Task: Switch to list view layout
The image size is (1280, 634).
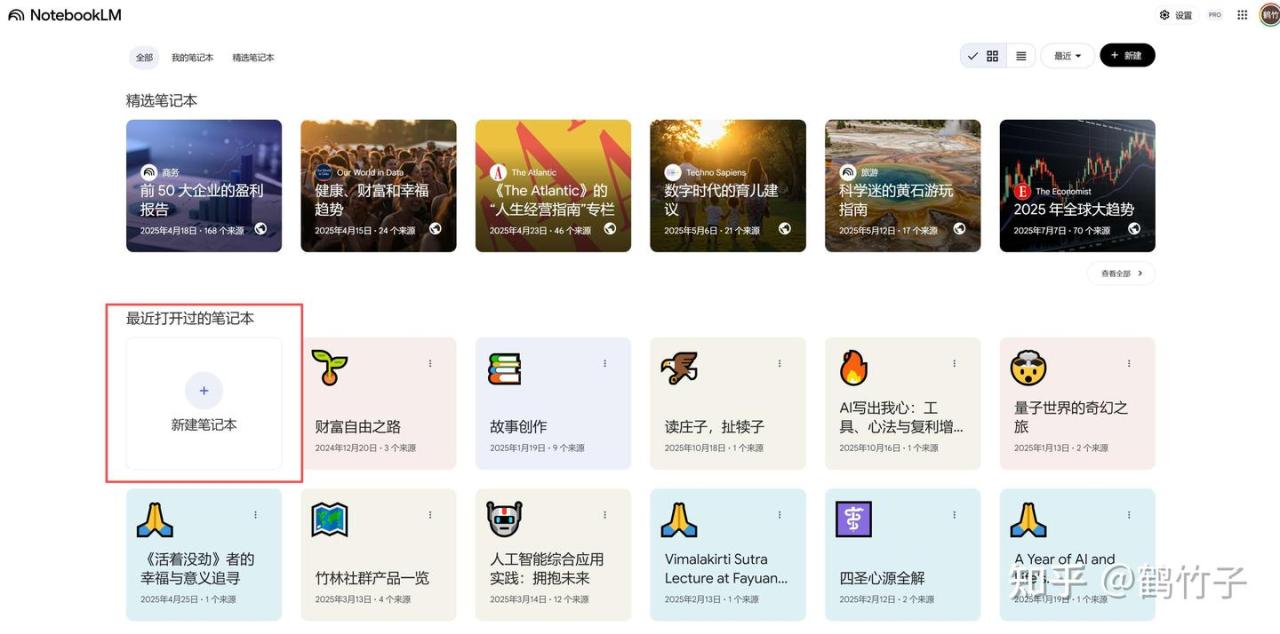Action: pos(1020,56)
